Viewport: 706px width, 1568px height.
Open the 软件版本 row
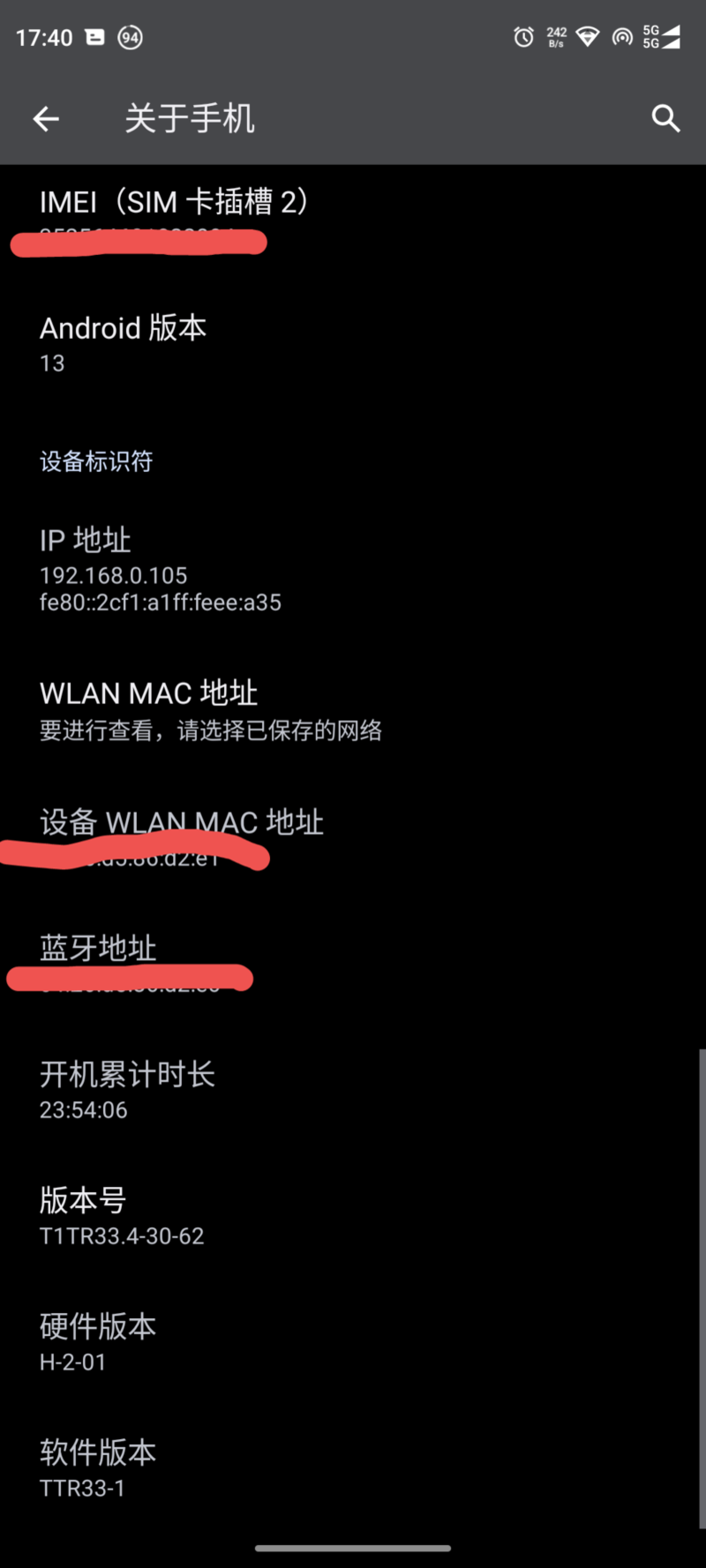pos(353,1469)
